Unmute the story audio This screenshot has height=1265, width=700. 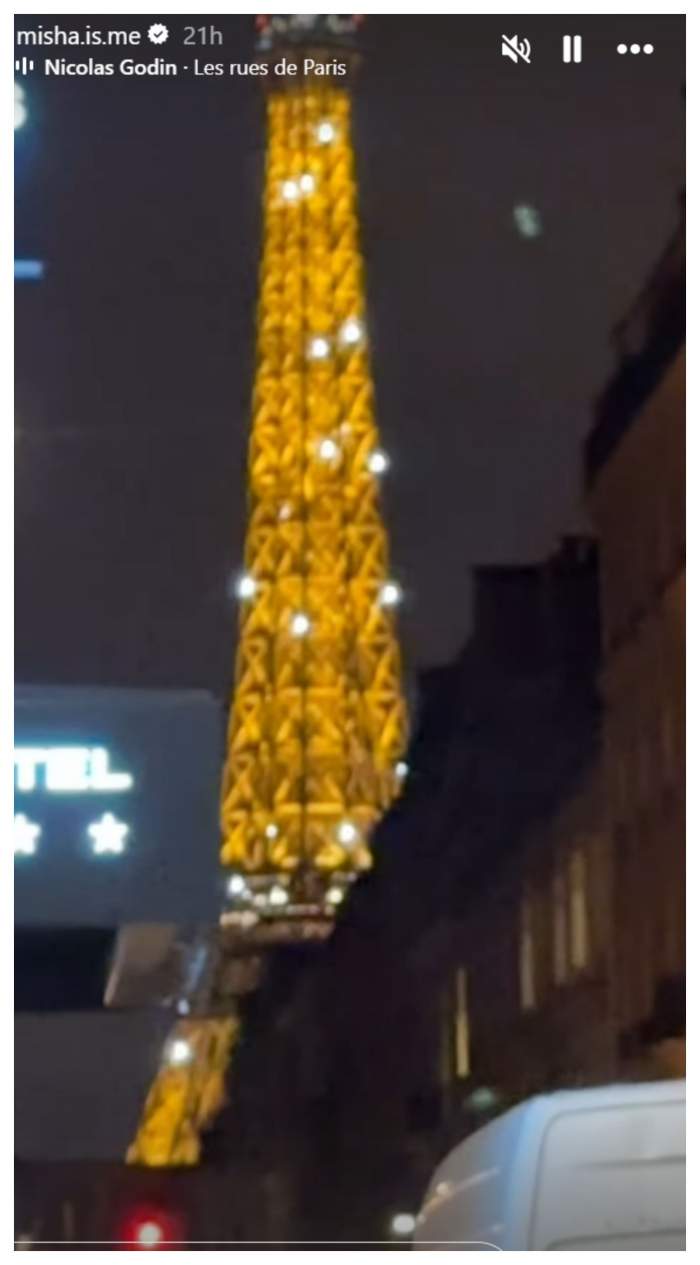pos(515,49)
